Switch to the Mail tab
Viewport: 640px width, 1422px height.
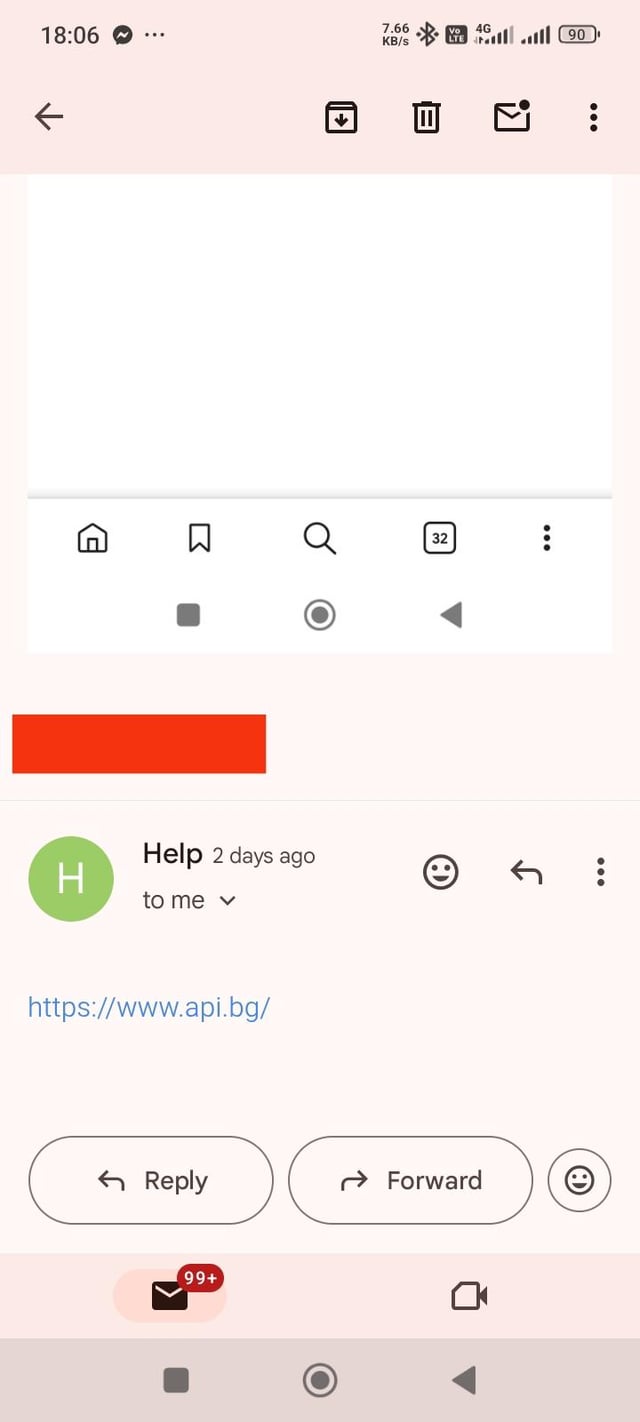tap(170, 1295)
